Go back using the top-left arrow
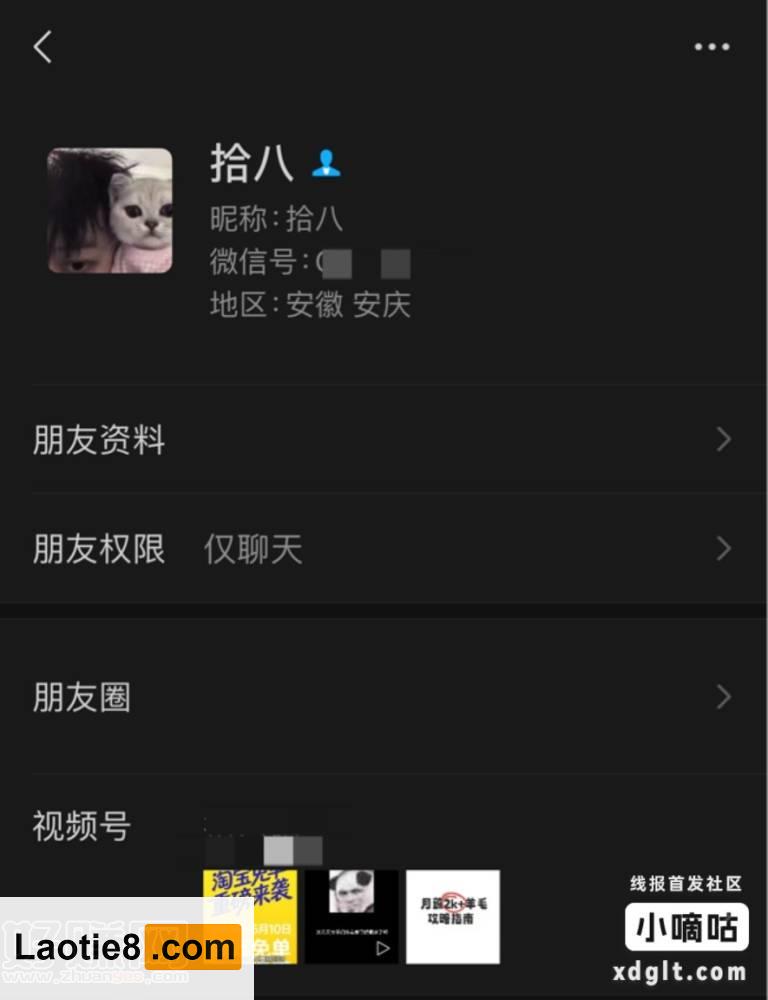The image size is (768, 1000). 42,47
